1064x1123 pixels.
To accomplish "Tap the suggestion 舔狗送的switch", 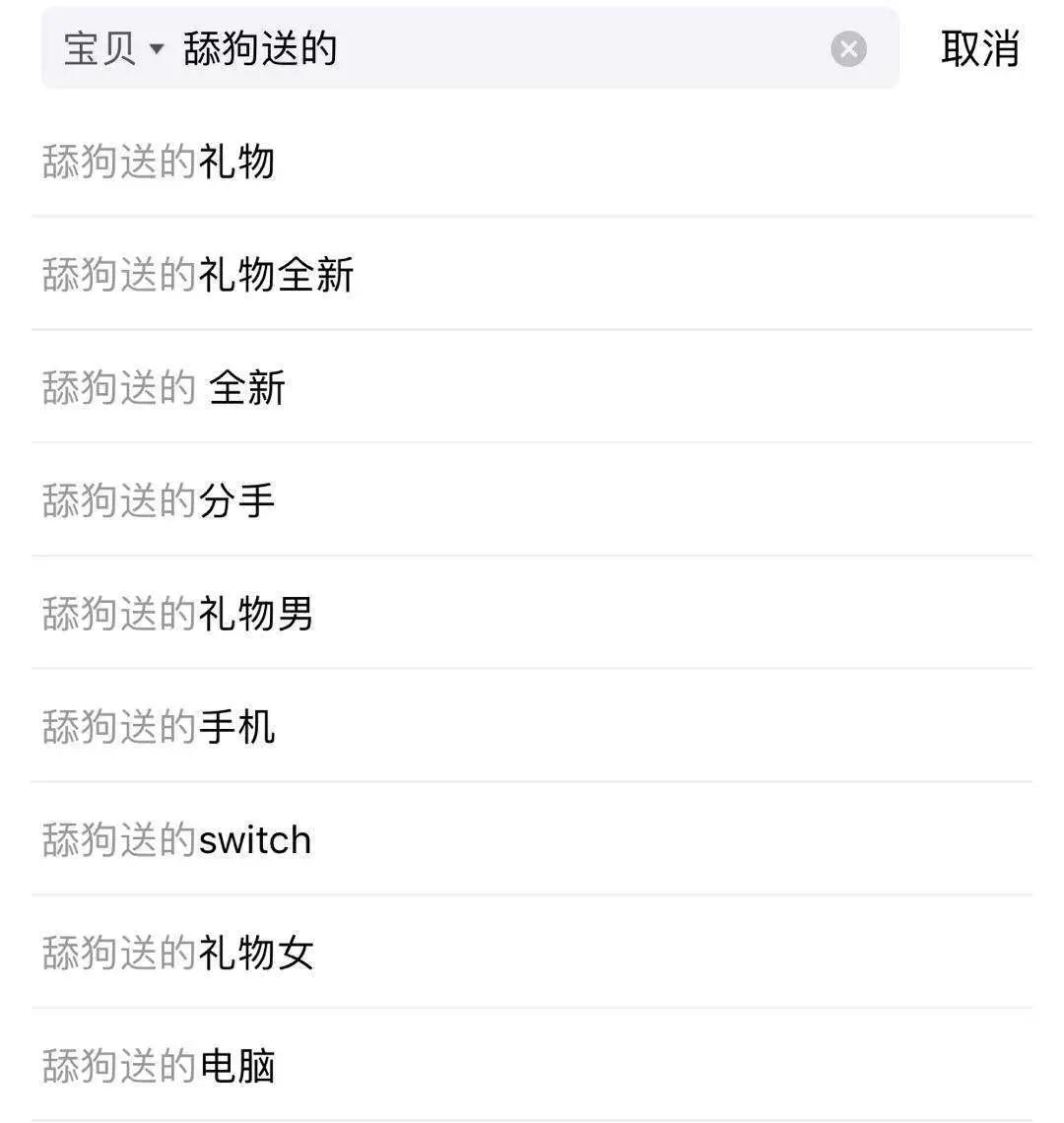I will 175,839.
